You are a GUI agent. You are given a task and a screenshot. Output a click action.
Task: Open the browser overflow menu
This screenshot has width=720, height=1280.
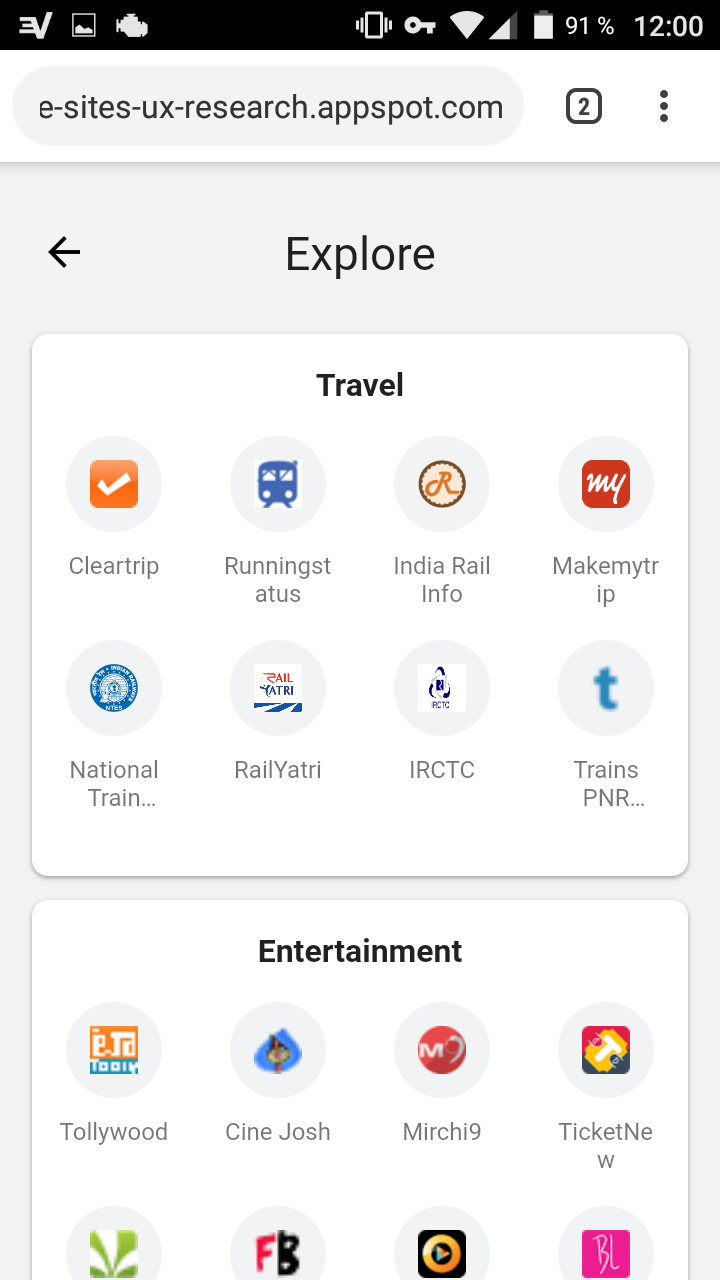point(663,106)
